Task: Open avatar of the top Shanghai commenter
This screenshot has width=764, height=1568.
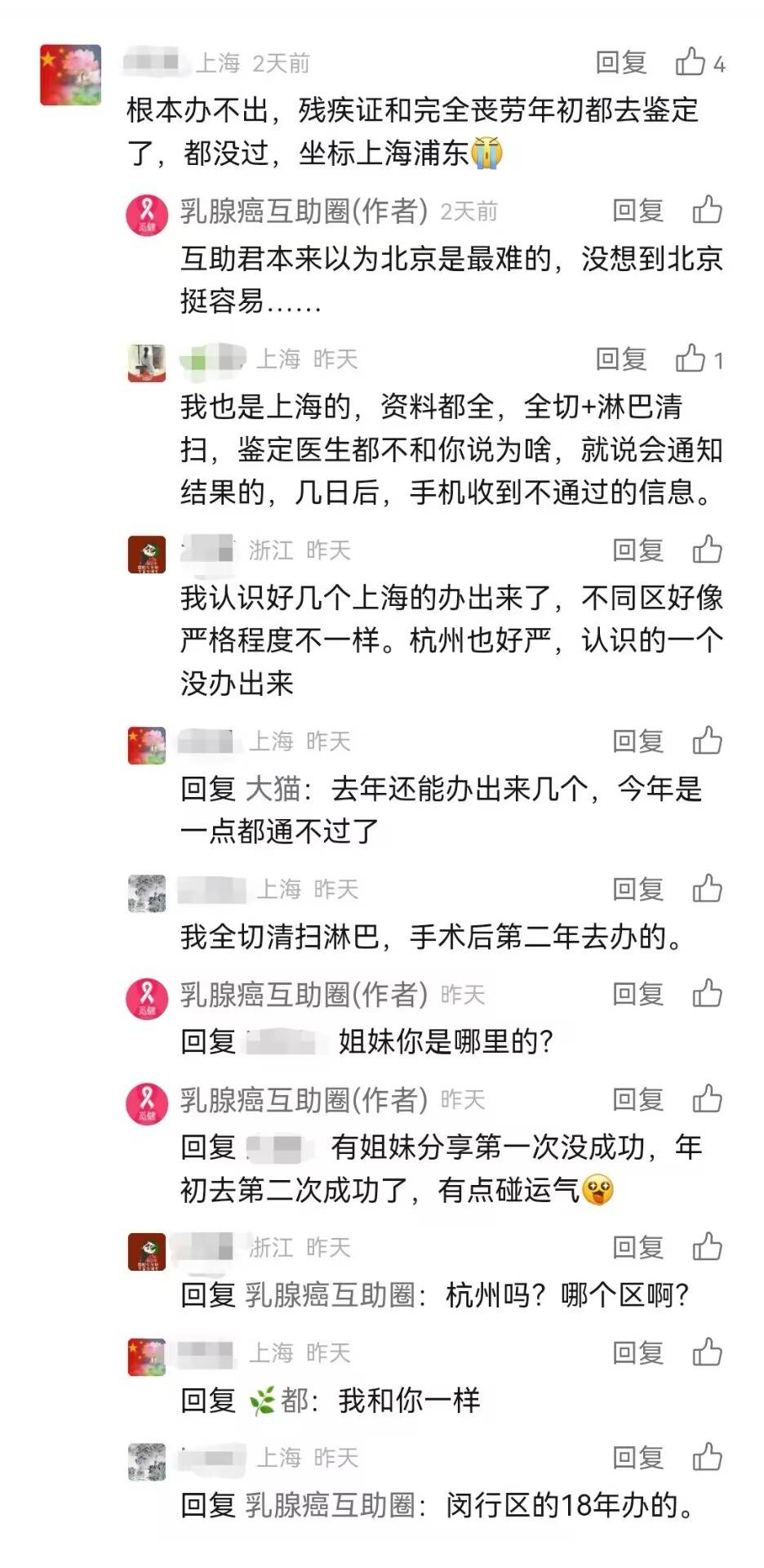Action: 71,75
